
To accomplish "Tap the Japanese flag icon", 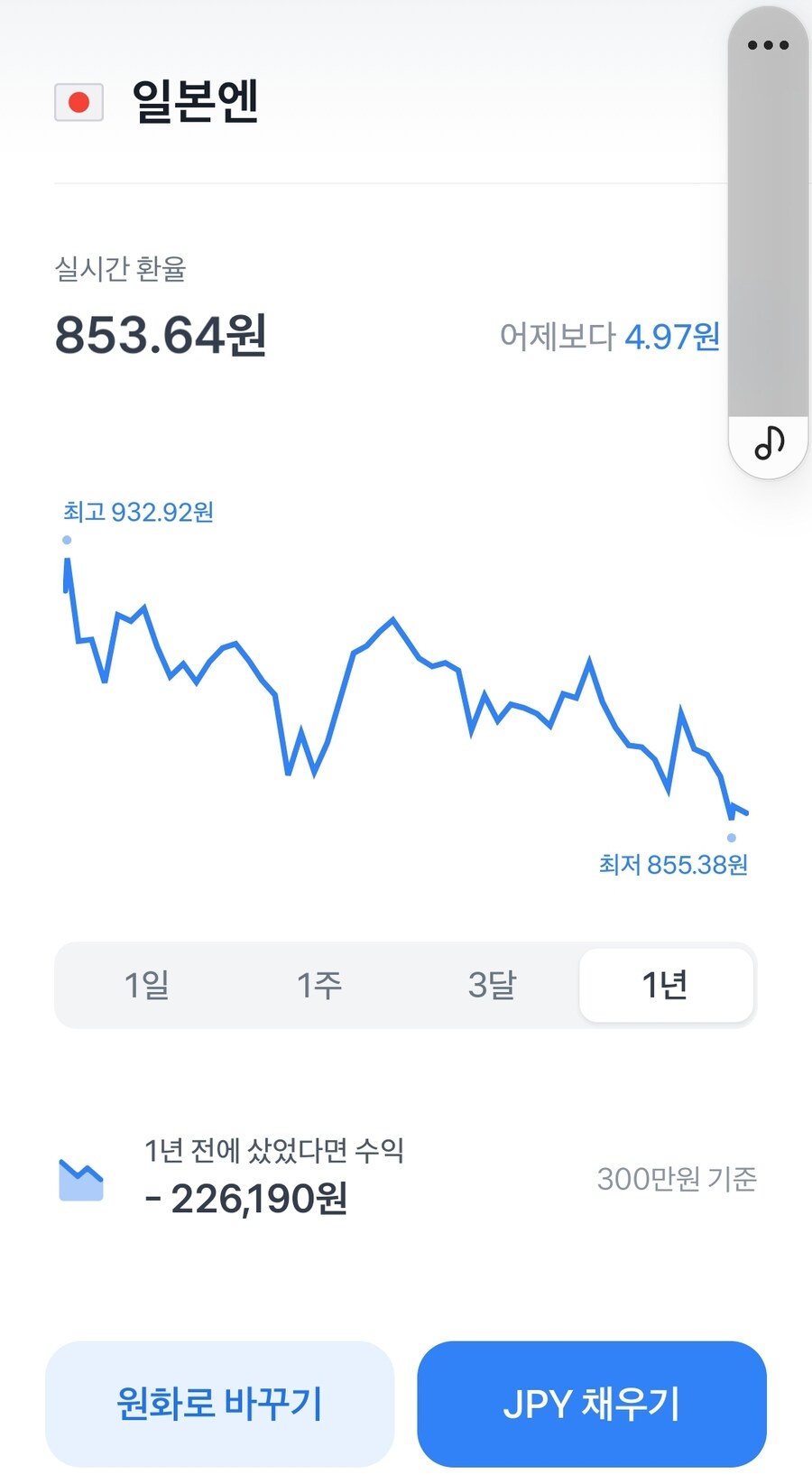I will [78, 102].
